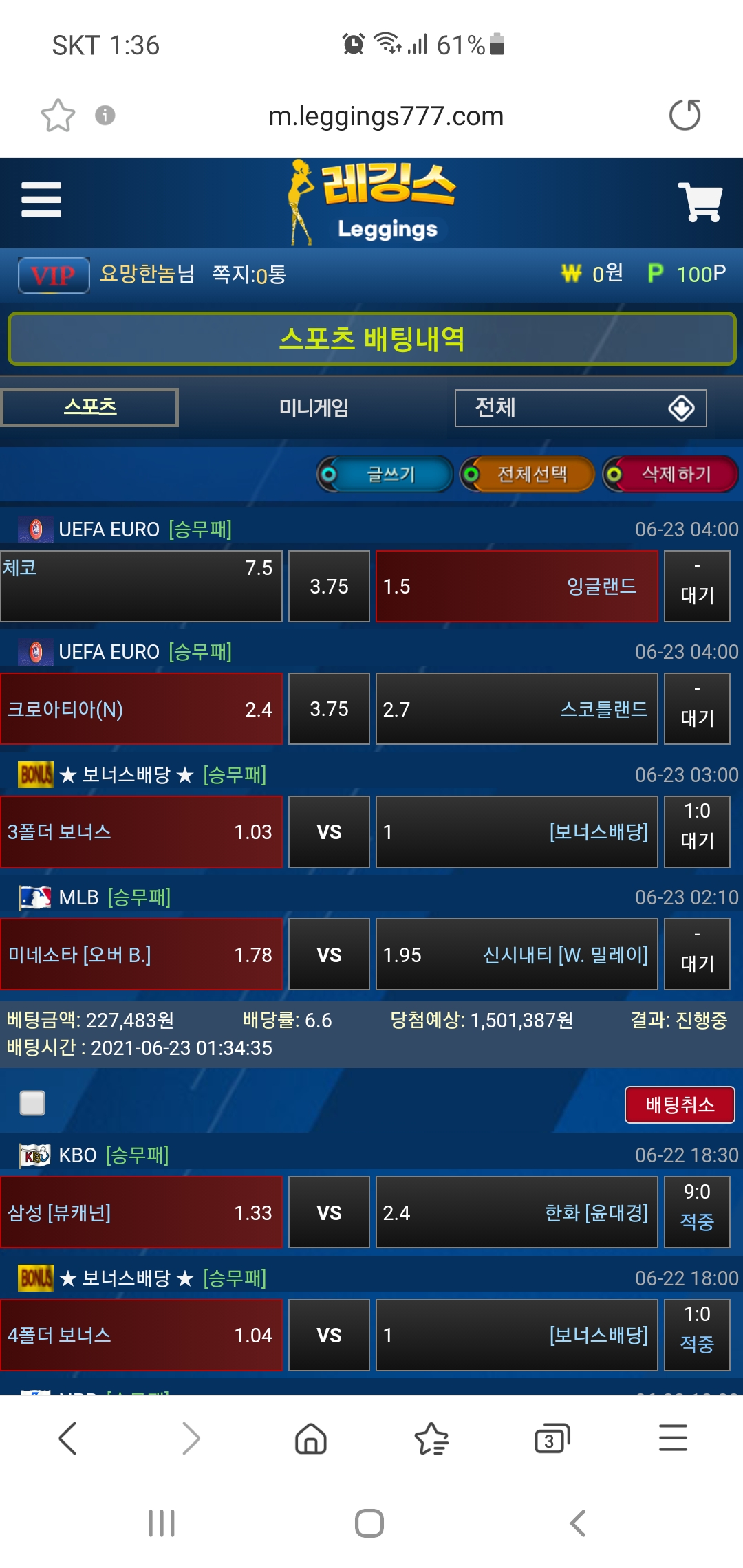Screen dimensions: 743x1568
Task: Select the 스포츠 tab
Action: tap(90, 407)
